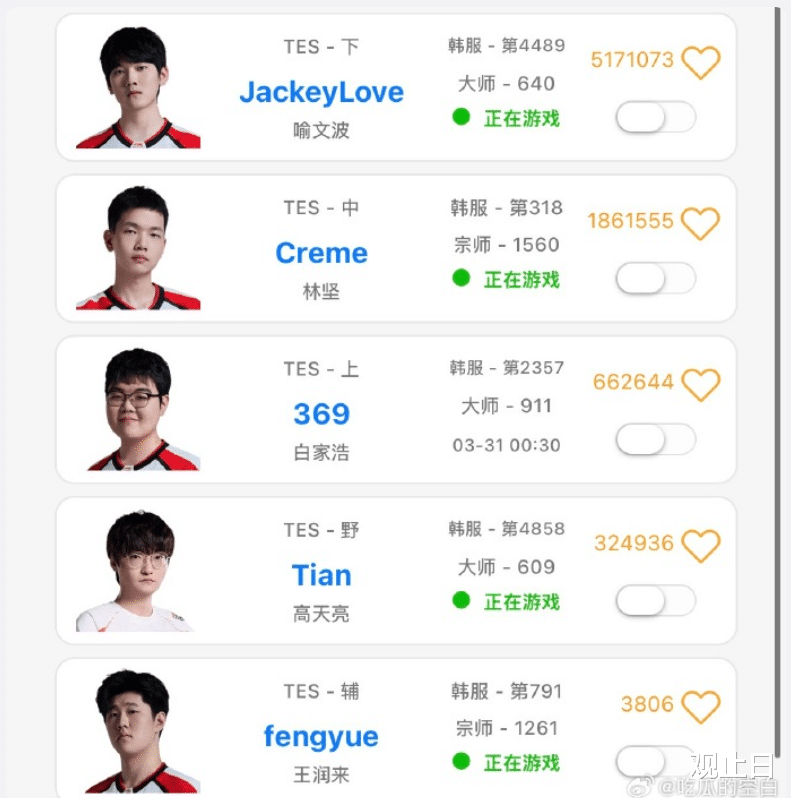The image size is (791, 798).
Task: Open Tian's player card
Action: pos(321,576)
